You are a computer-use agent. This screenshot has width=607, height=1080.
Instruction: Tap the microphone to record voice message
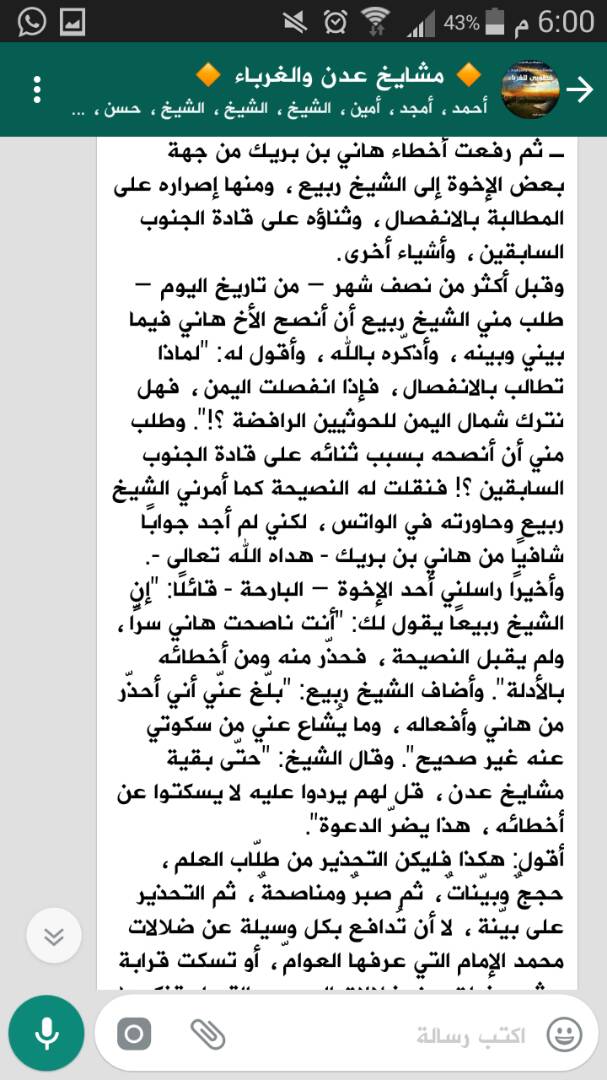(47, 1032)
